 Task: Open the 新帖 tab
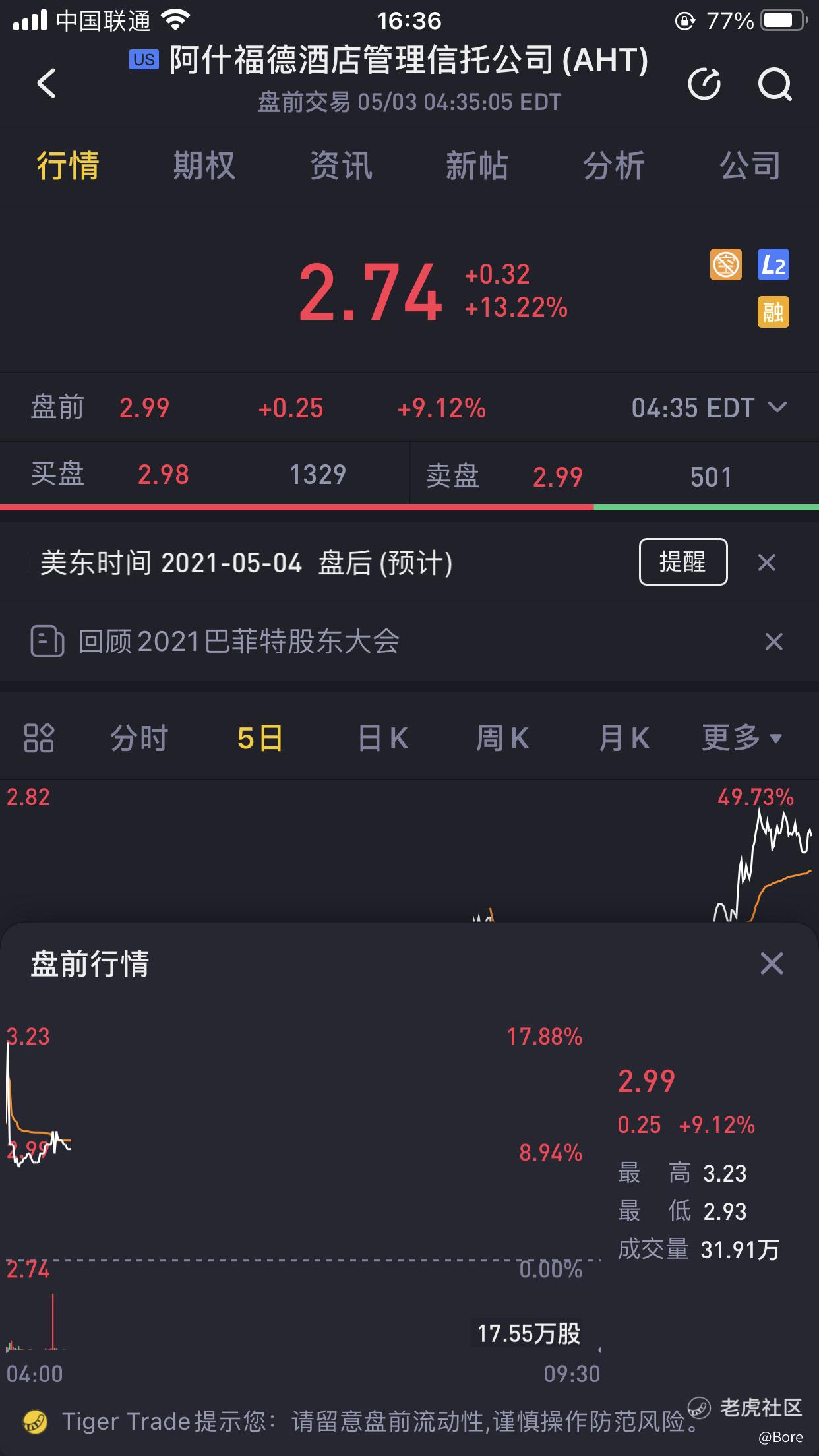pos(477,166)
